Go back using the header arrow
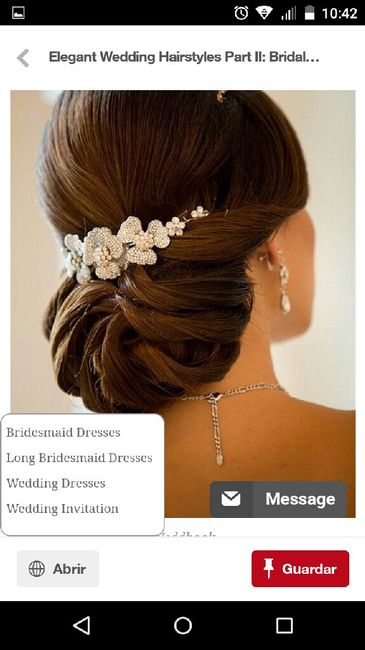This screenshot has width=365, height=650. 23,58
